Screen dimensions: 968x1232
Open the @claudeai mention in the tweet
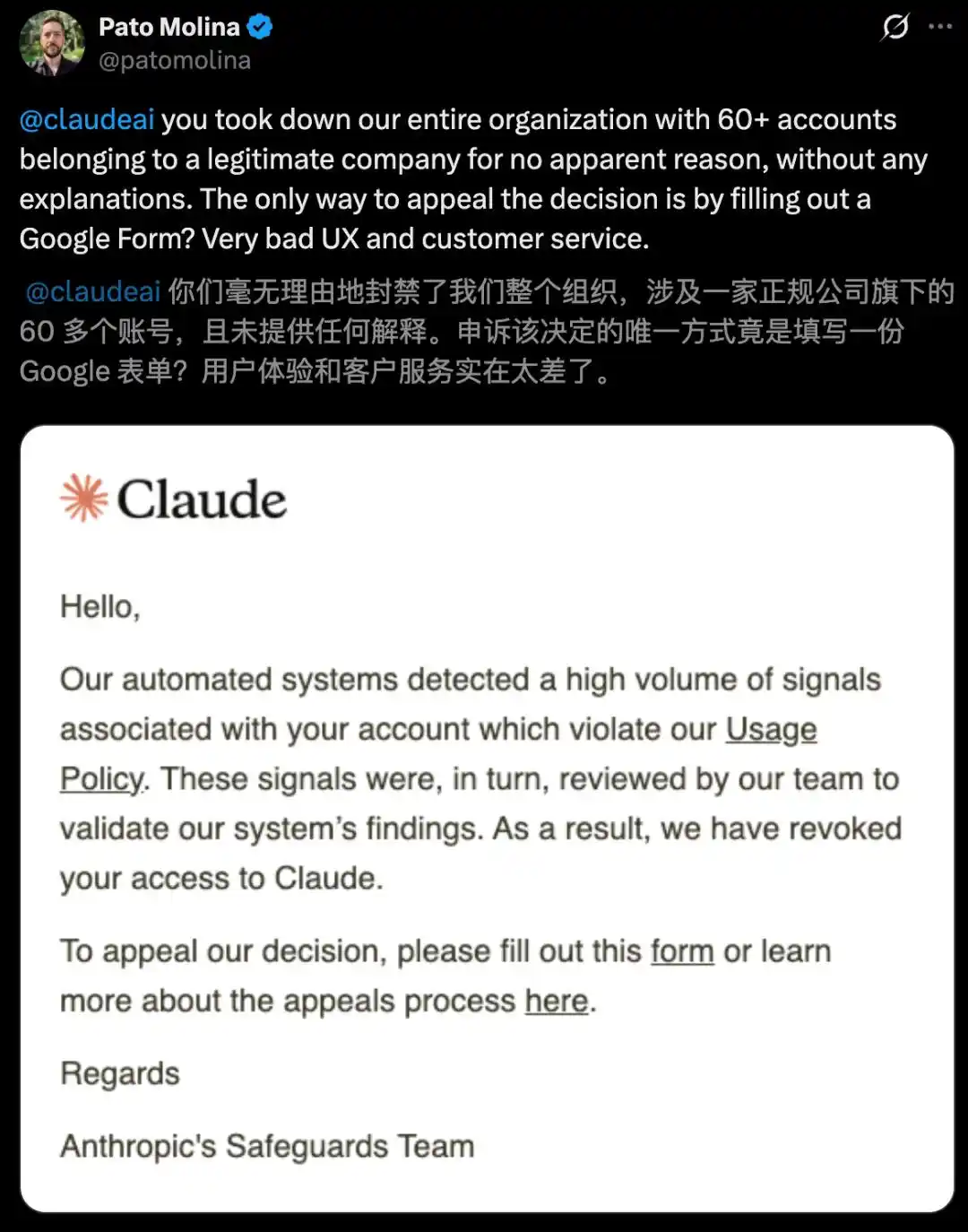tap(87, 120)
